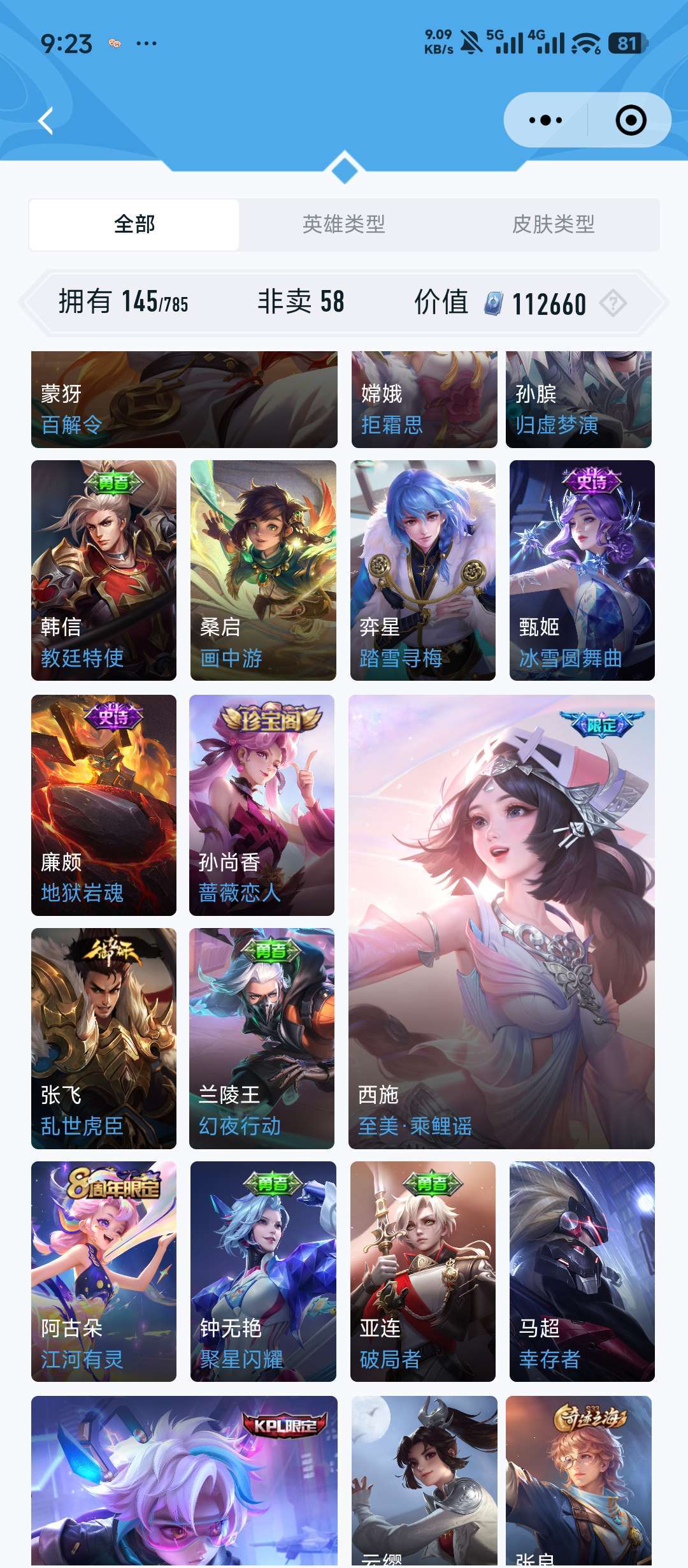The height and width of the screenshot is (1568, 688).
Task: Close the mini program with the circle button
Action: tap(631, 120)
